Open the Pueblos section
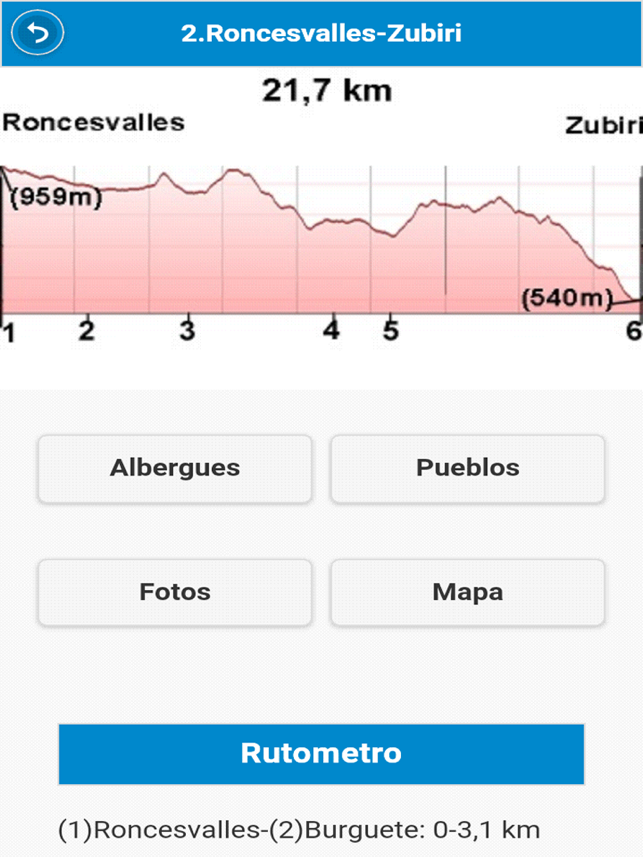Viewport: 643px width, 857px height. (x=468, y=468)
